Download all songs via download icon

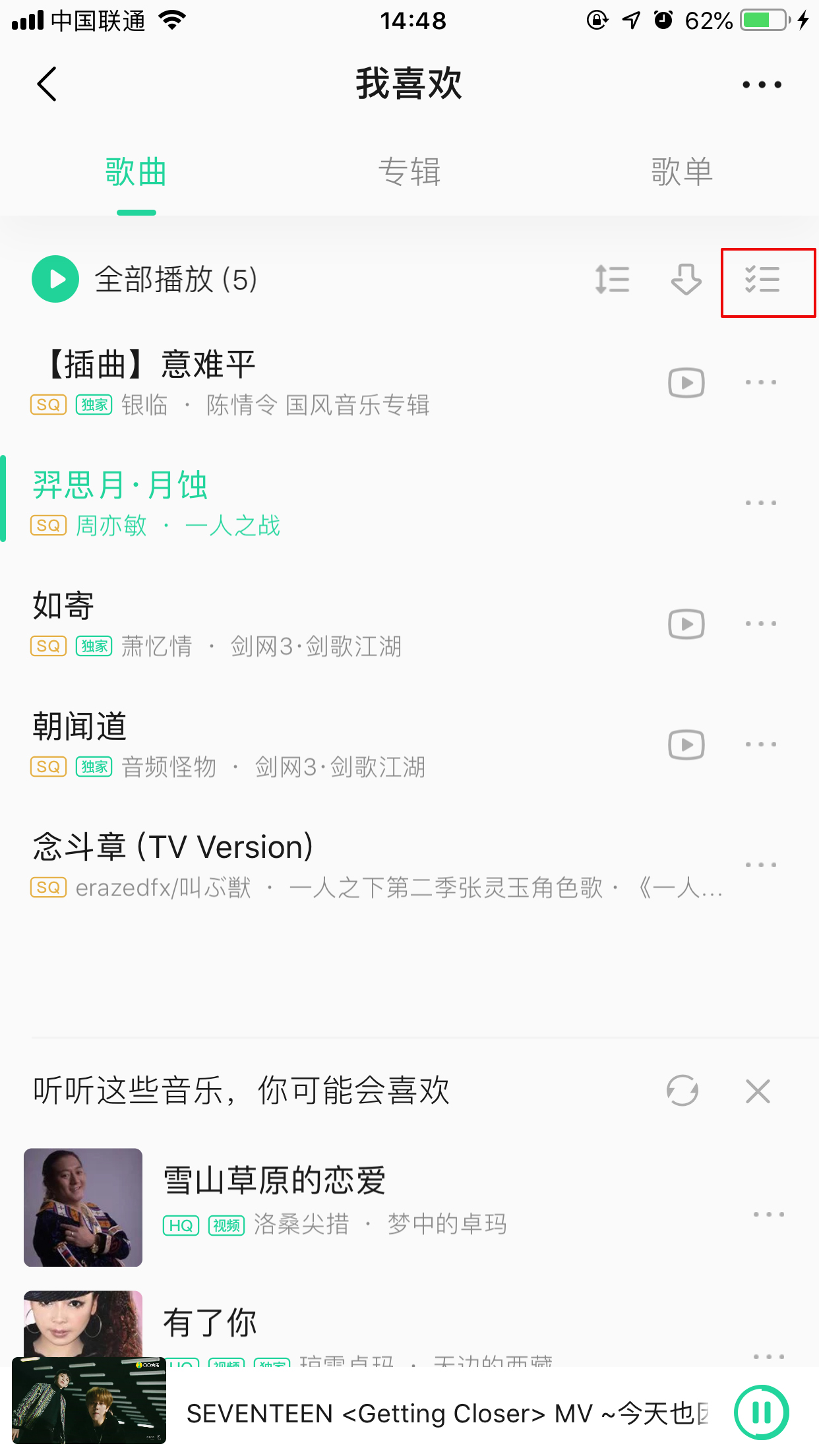686,280
